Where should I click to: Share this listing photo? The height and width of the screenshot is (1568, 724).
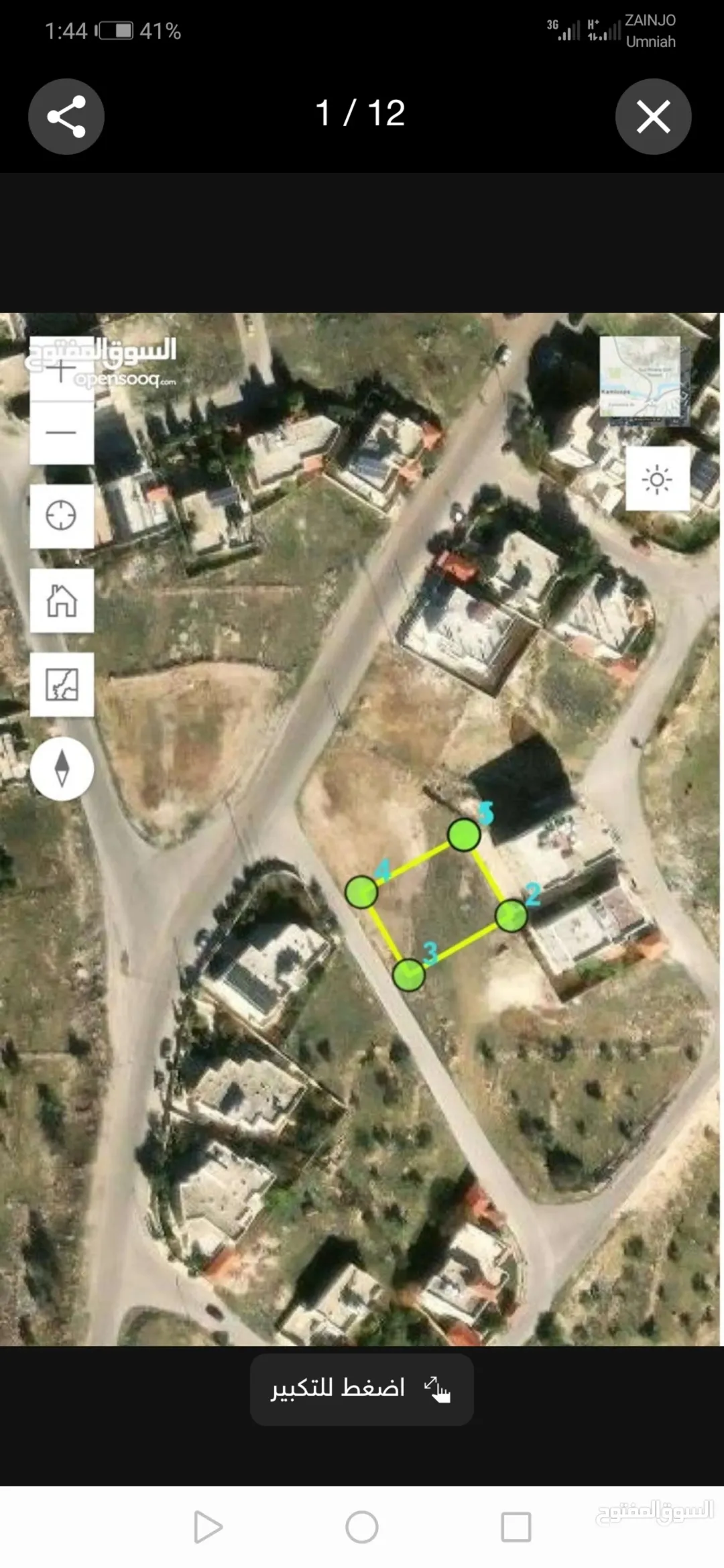point(66,117)
